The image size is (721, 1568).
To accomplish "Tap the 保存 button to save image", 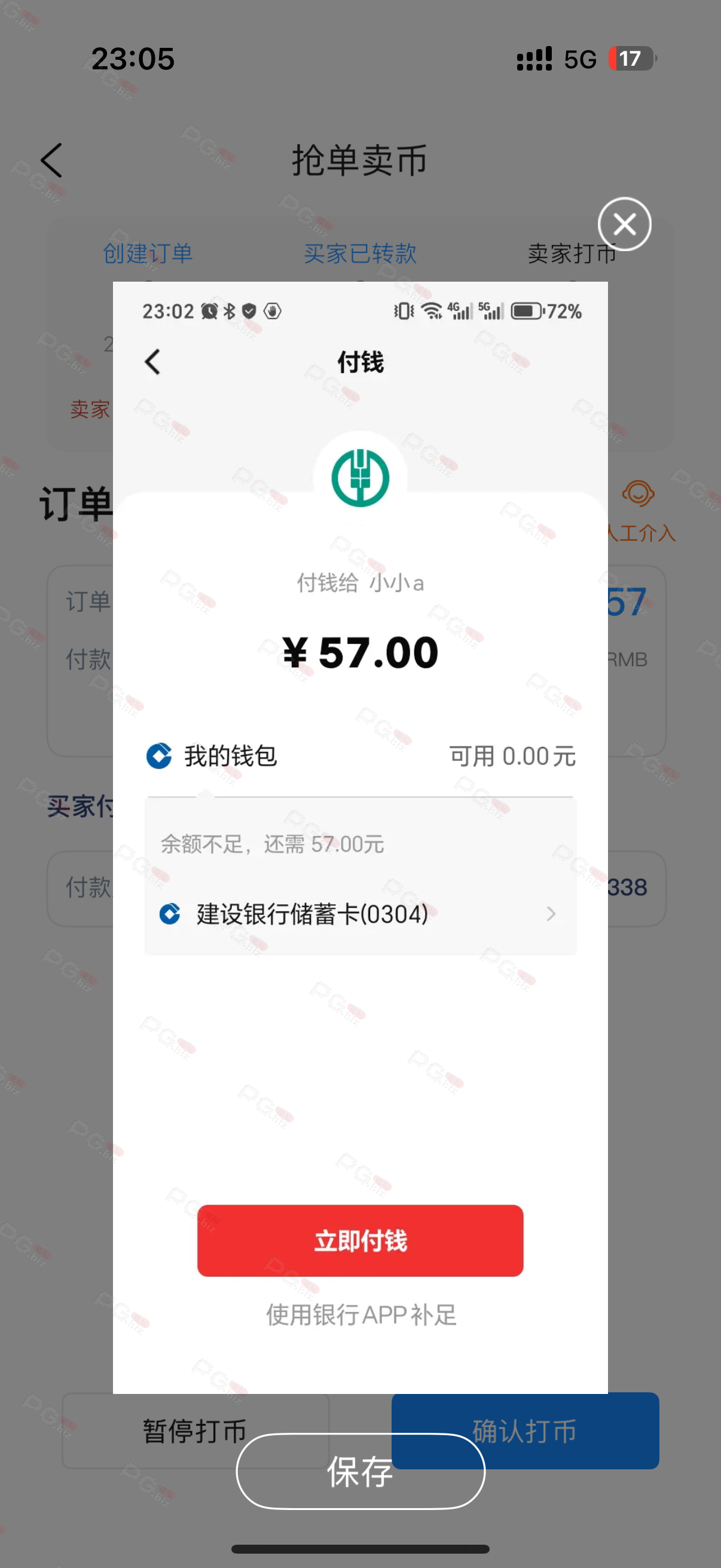I will click(x=360, y=1471).
